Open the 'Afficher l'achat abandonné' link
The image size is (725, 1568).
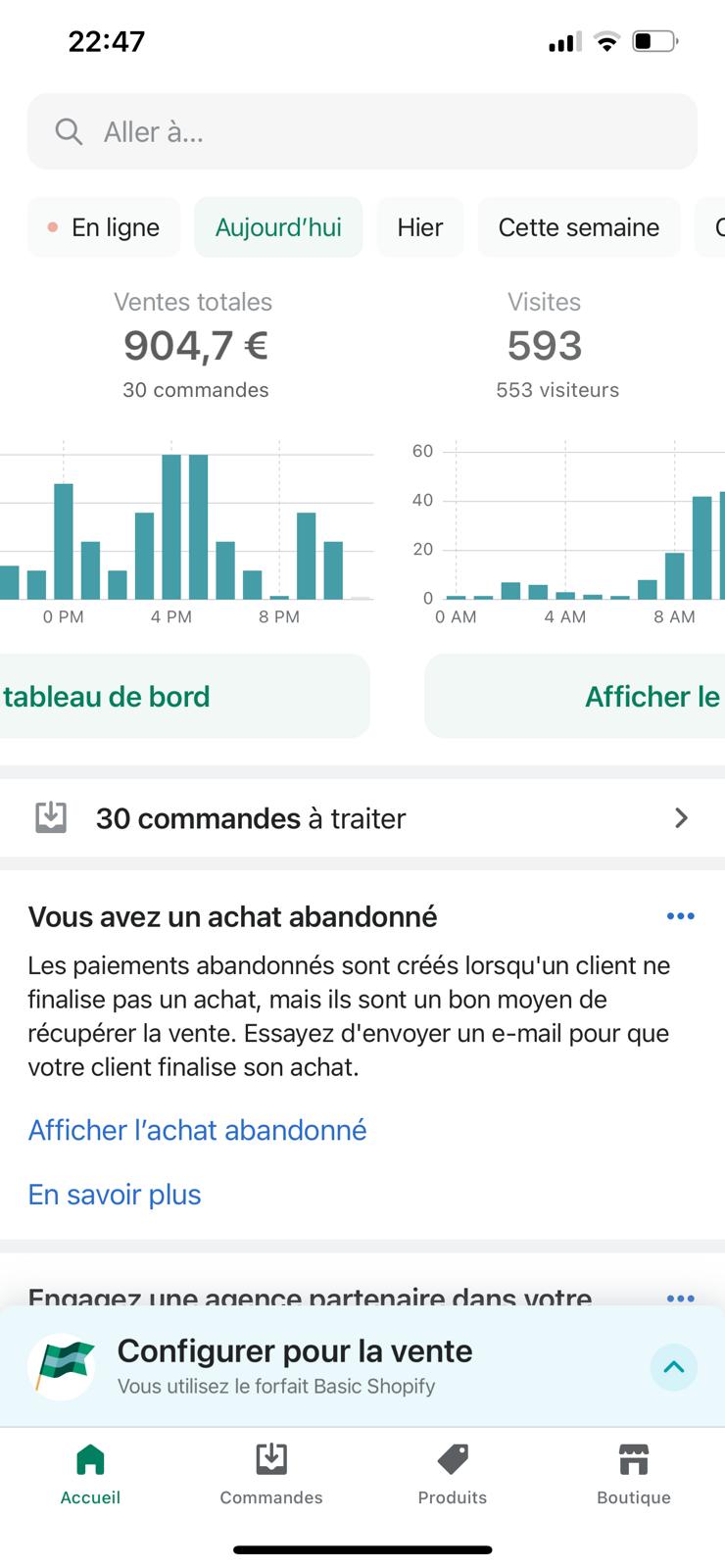coord(197,1130)
